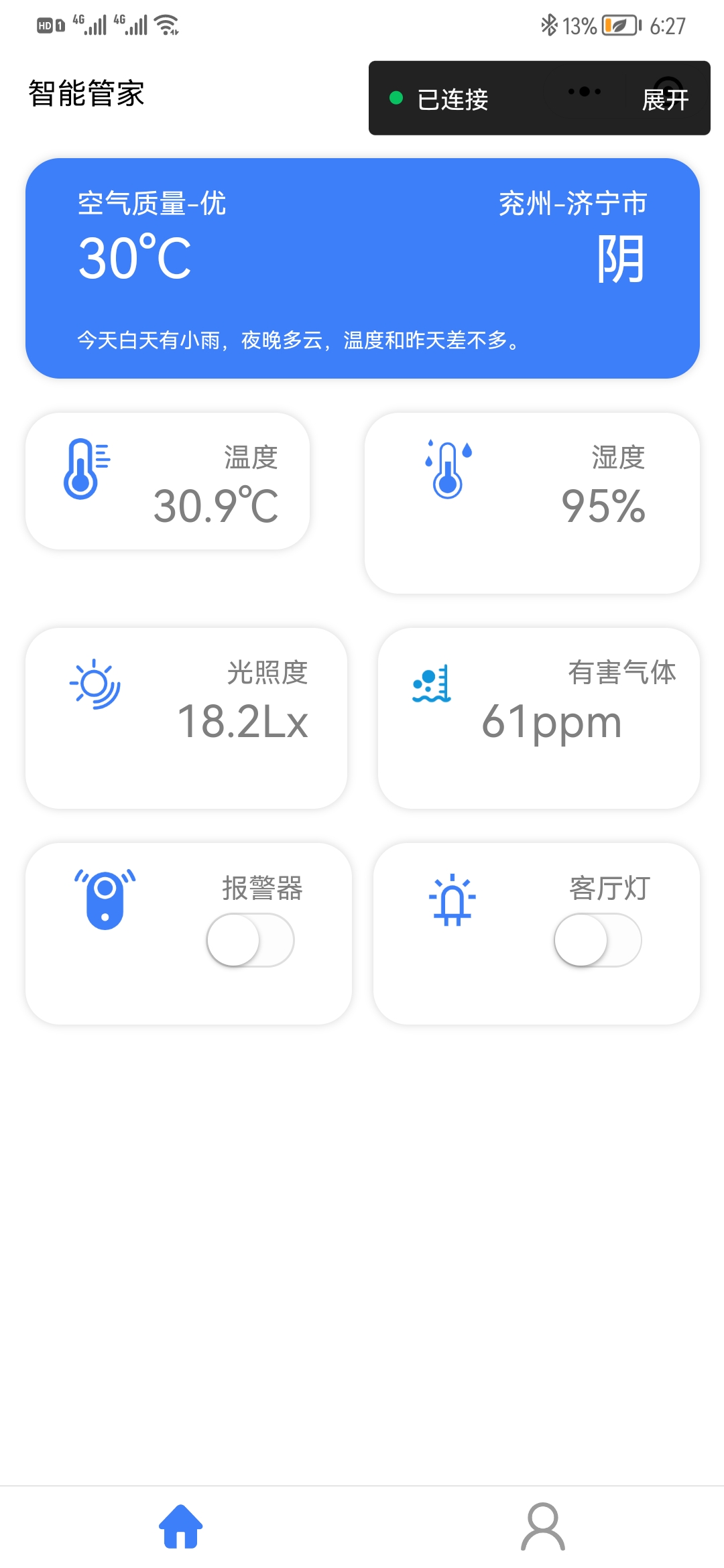724x1568 pixels.
Task: Tap 展开 to expand the connection bar
Action: point(665,99)
